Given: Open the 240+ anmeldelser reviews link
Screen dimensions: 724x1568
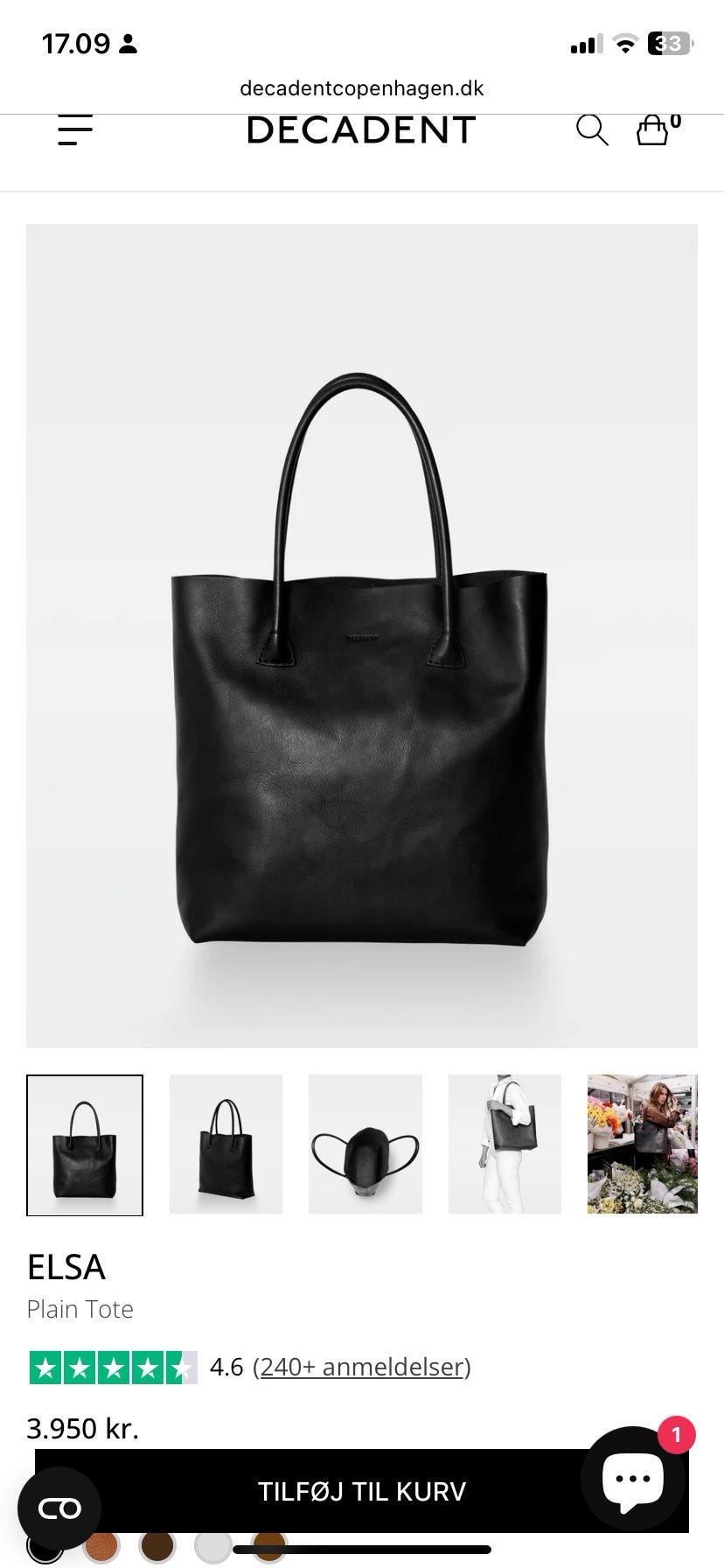Looking at the screenshot, I should (361, 1367).
